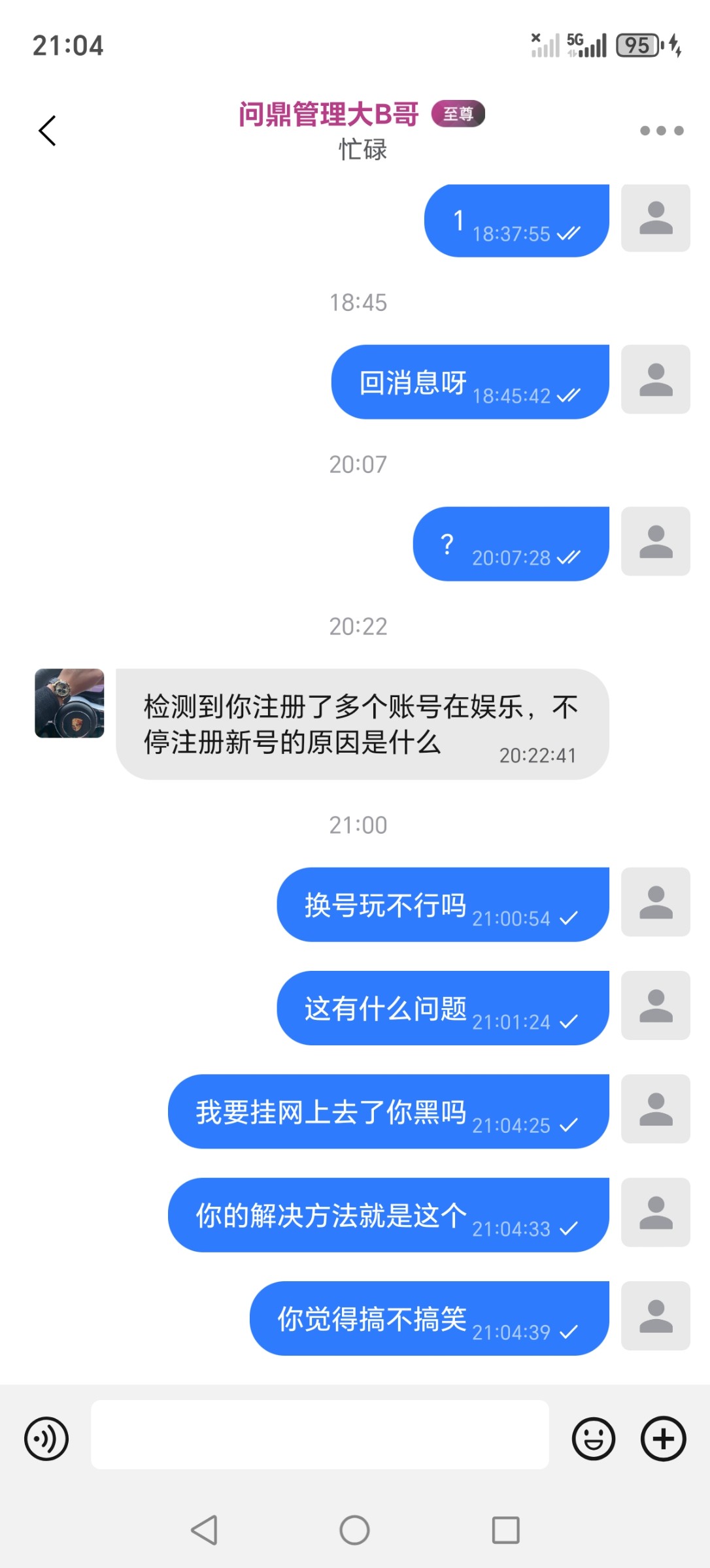The image size is (710, 1568).
Task: Go back from the chat
Action: tap(47, 131)
